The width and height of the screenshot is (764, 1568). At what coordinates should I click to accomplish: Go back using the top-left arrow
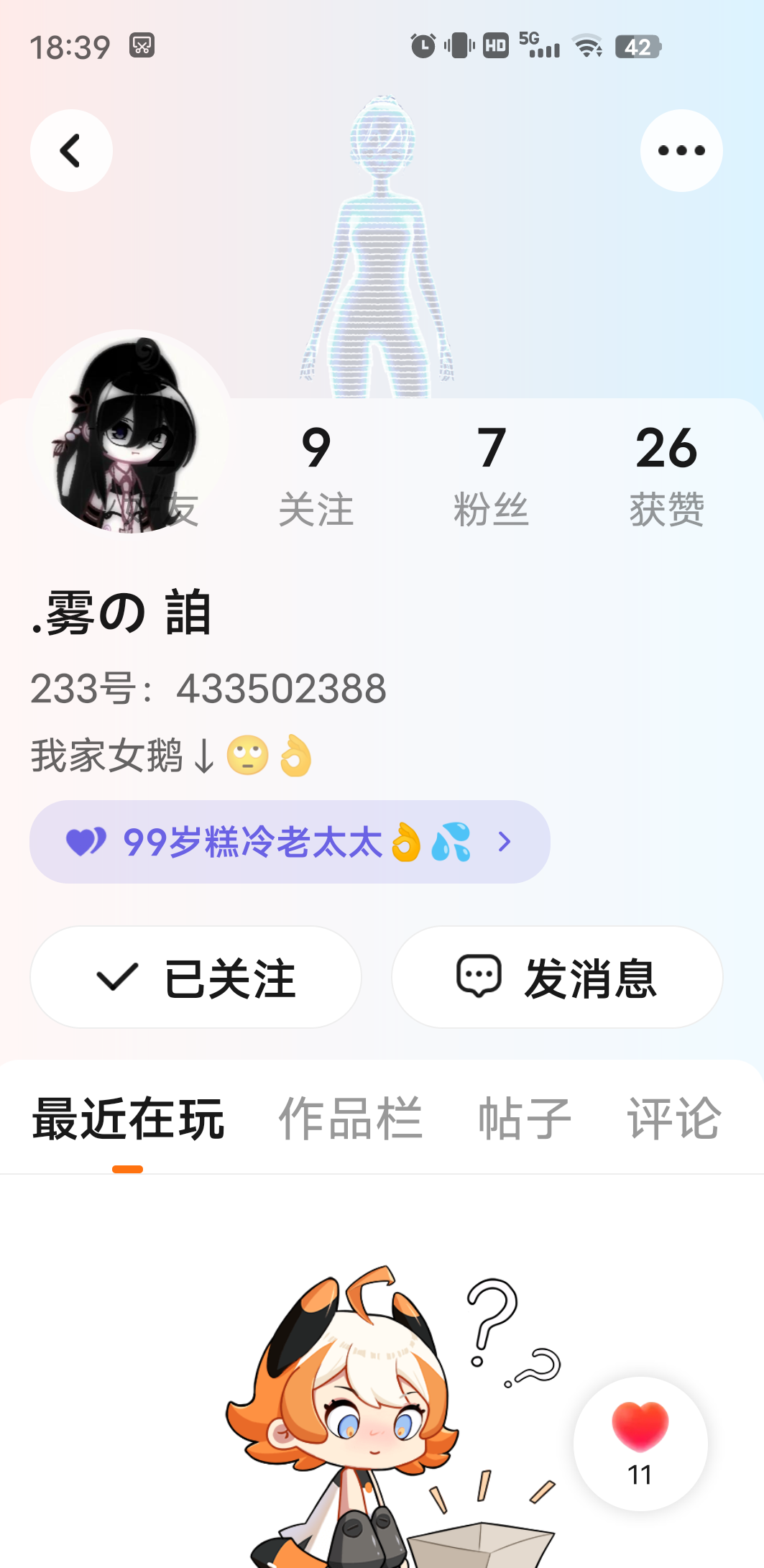(71, 151)
